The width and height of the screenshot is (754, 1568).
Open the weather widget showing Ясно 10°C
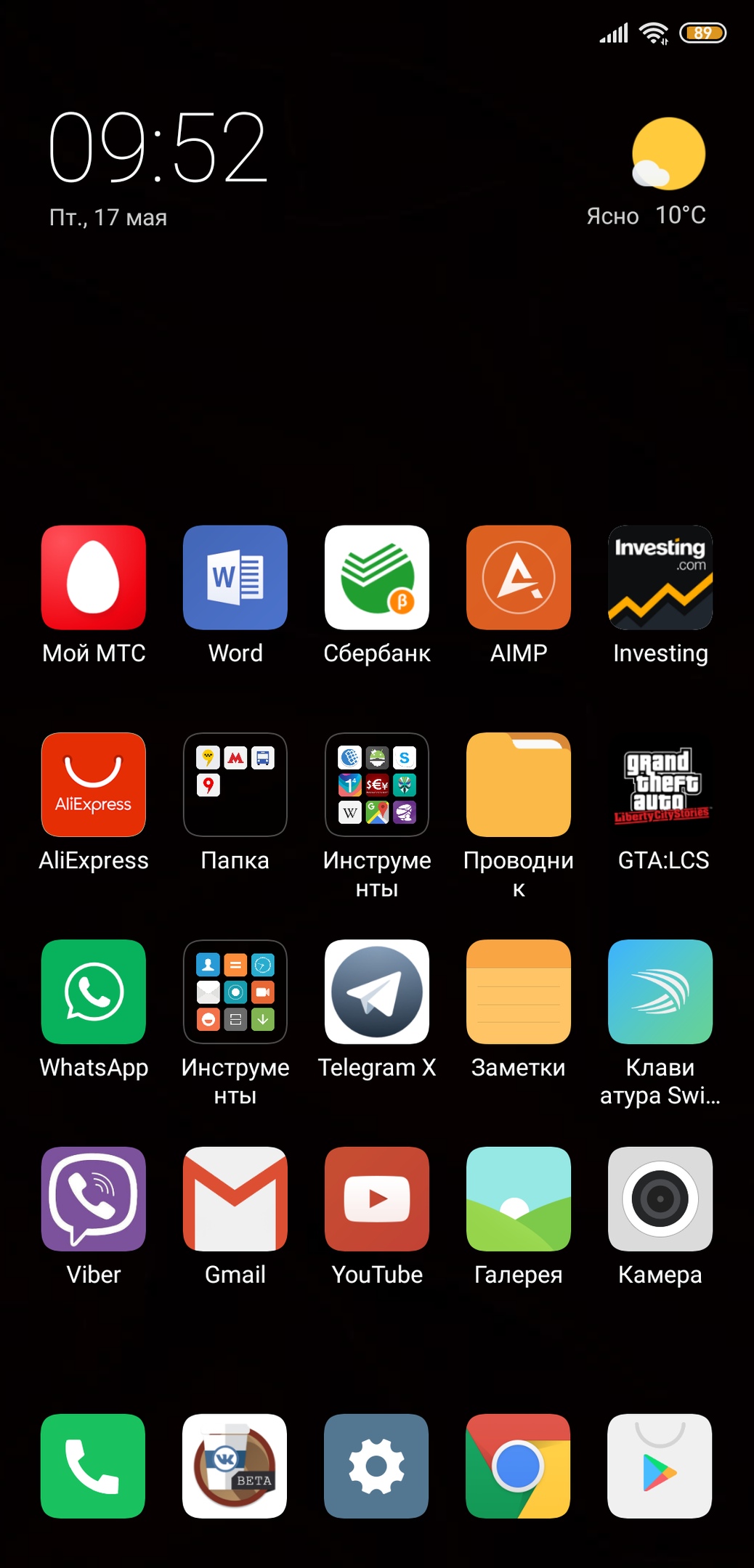coord(646,173)
